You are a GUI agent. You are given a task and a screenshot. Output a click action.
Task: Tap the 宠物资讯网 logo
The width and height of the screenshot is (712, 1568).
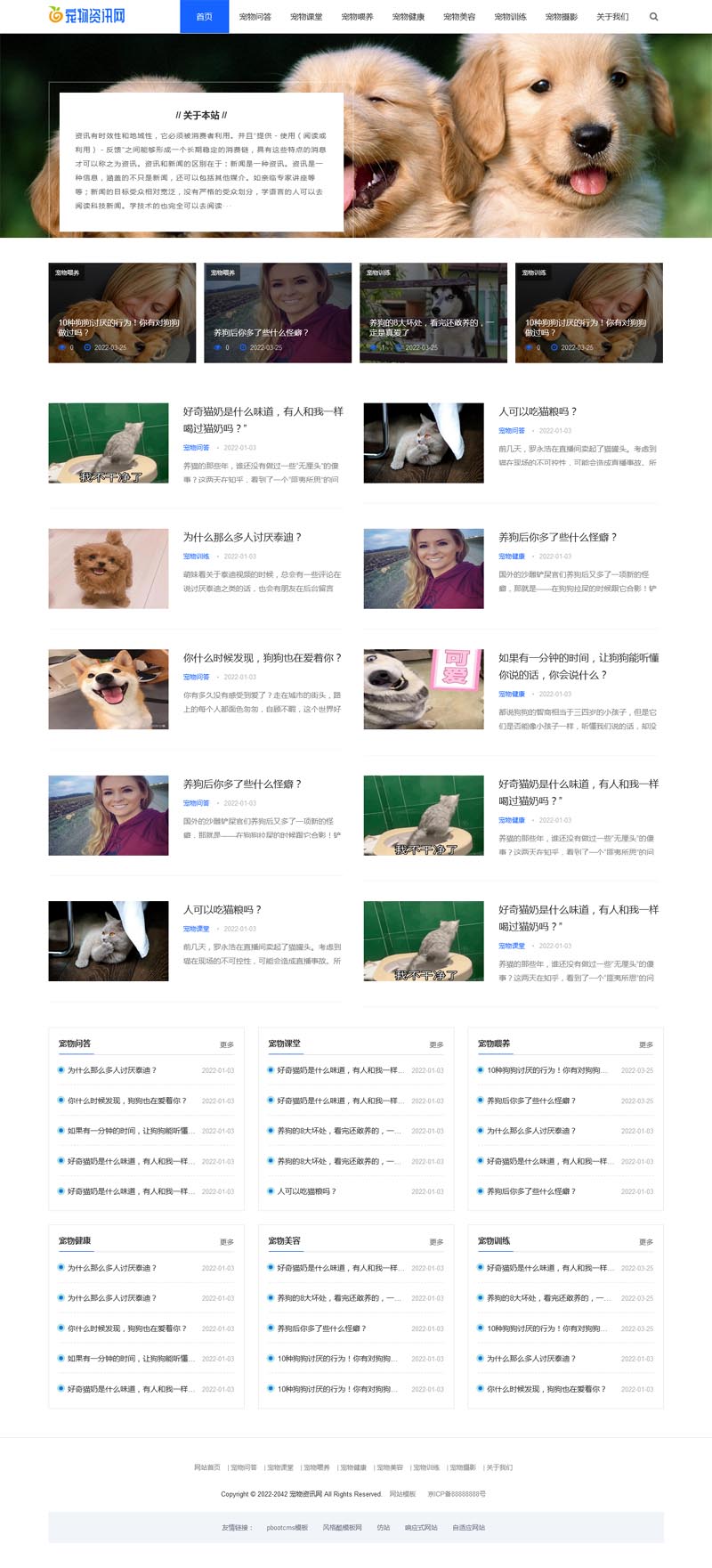(86, 15)
